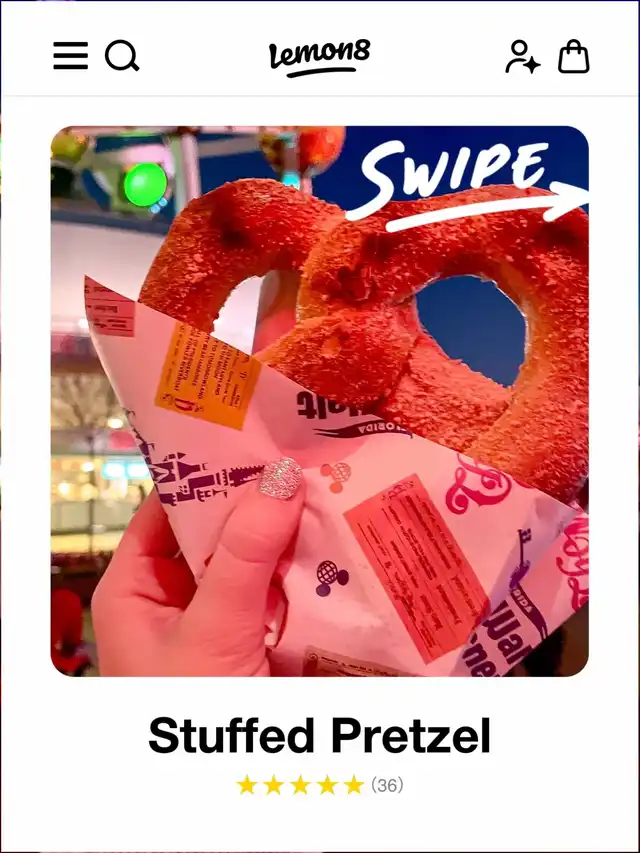Open the shopping bag
This screenshot has height=853, width=640.
574,56
